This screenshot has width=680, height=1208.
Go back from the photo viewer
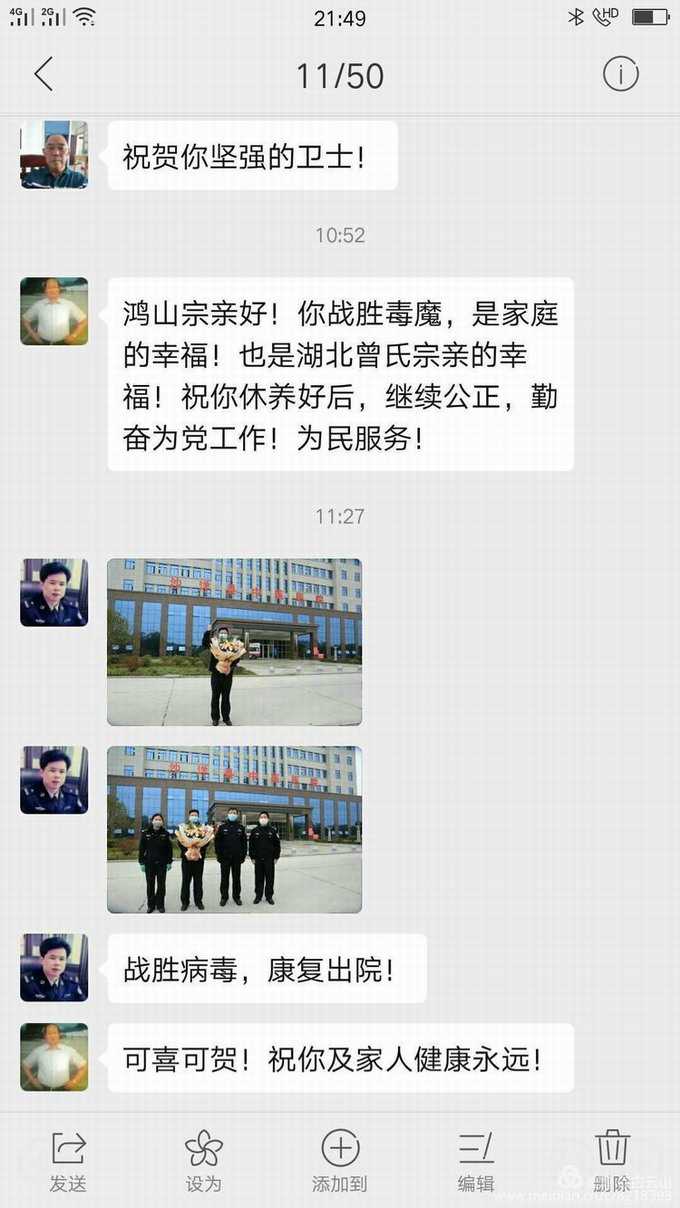[x=44, y=75]
